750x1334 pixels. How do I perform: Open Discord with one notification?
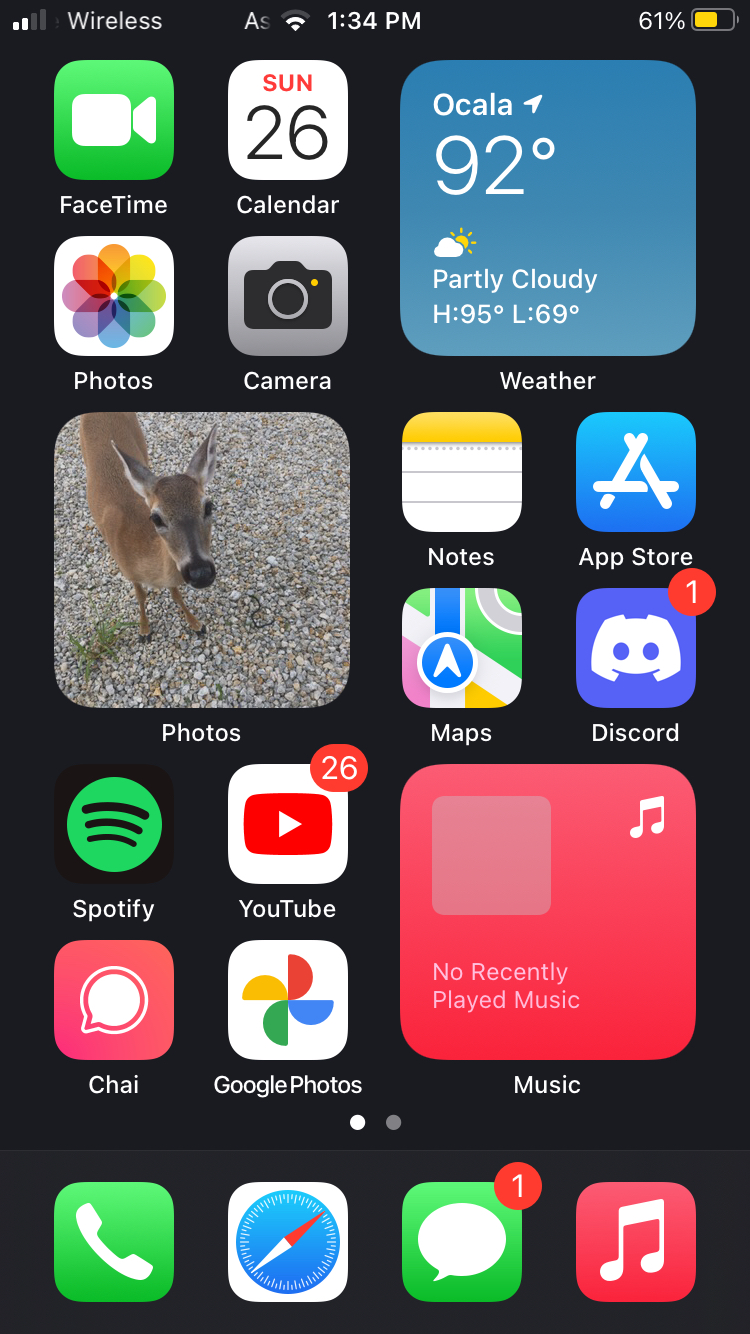click(x=636, y=648)
